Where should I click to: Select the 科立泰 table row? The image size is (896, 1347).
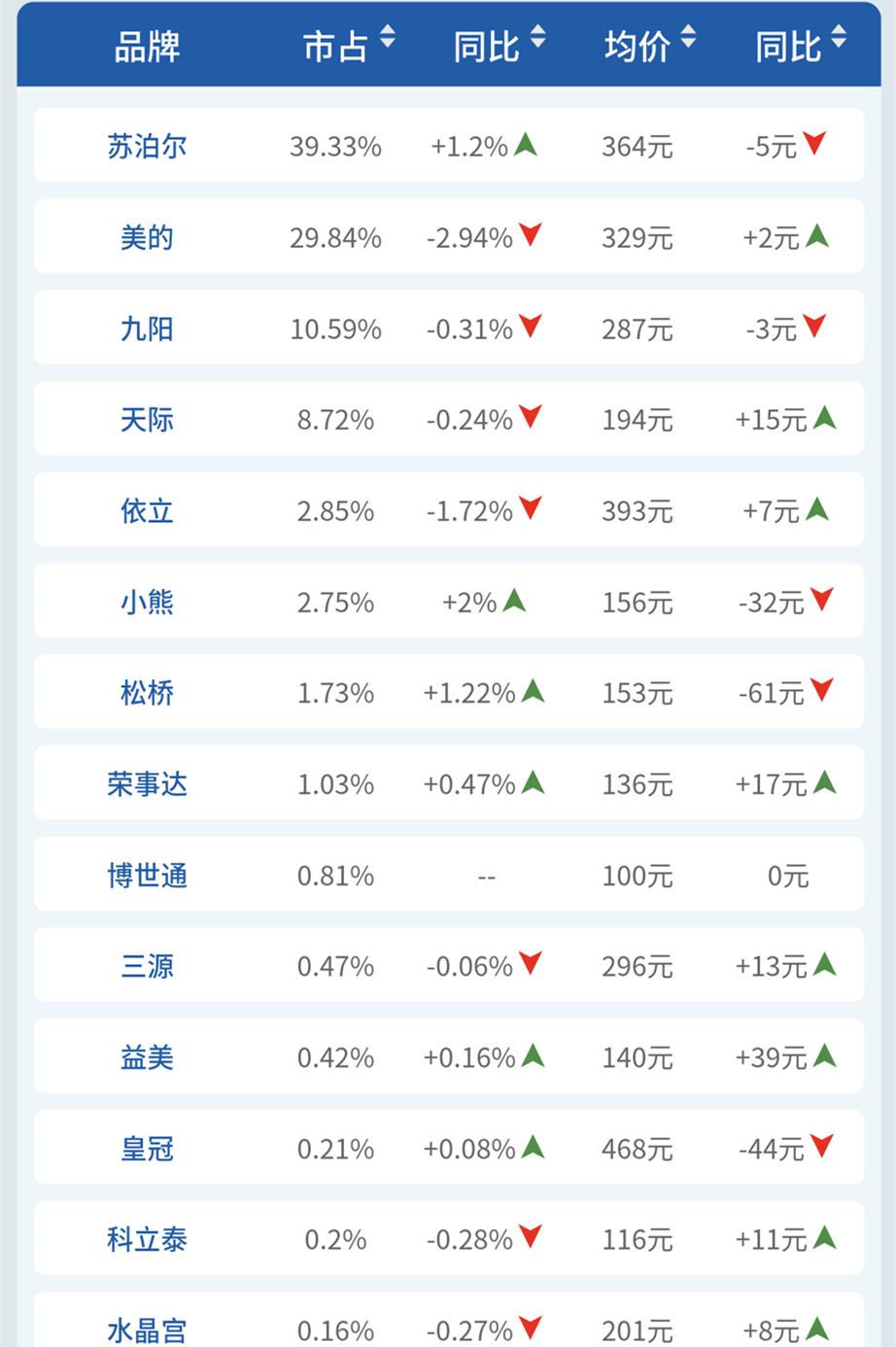tap(448, 1239)
